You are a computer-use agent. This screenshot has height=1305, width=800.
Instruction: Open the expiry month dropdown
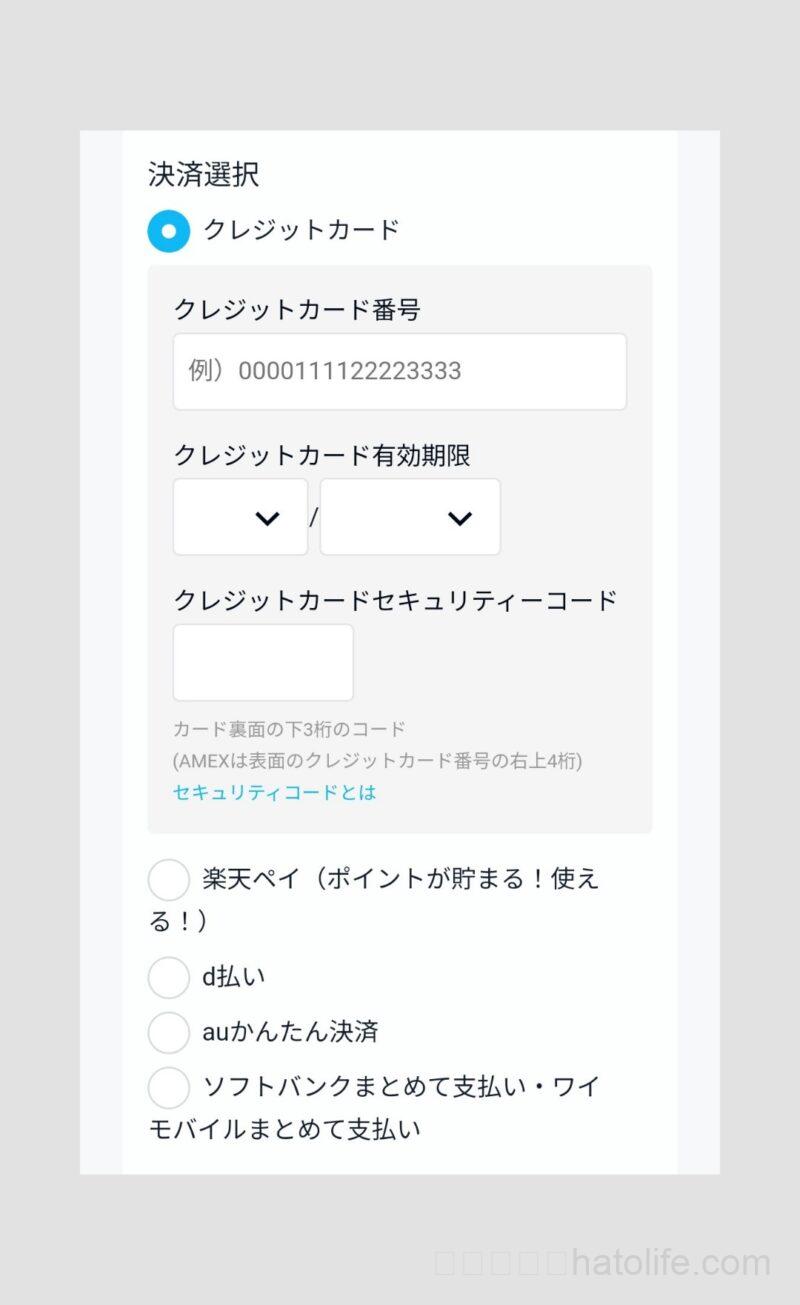[x=240, y=517]
